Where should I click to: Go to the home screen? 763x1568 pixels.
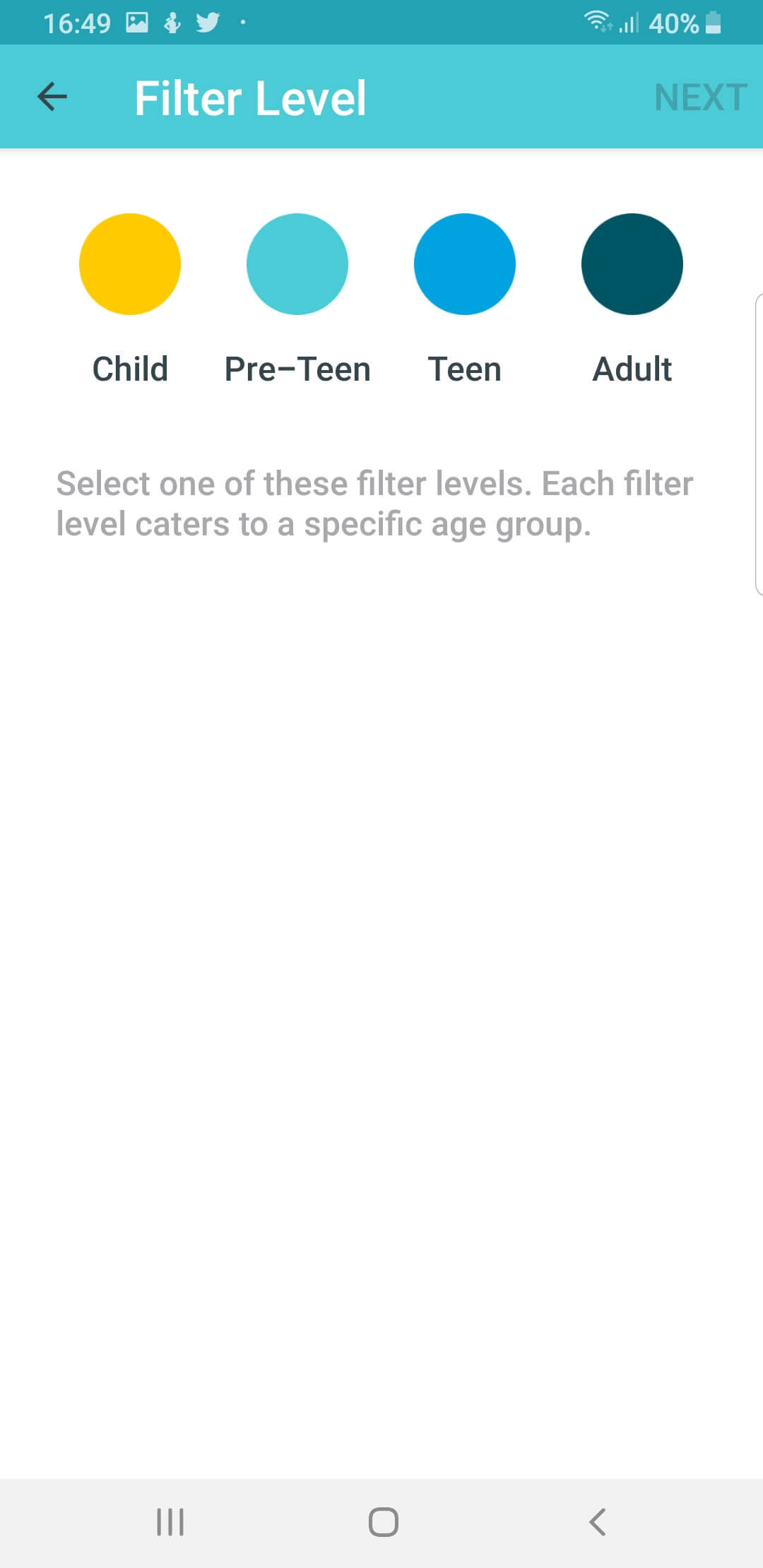pyautogui.click(x=384, y=1521)
